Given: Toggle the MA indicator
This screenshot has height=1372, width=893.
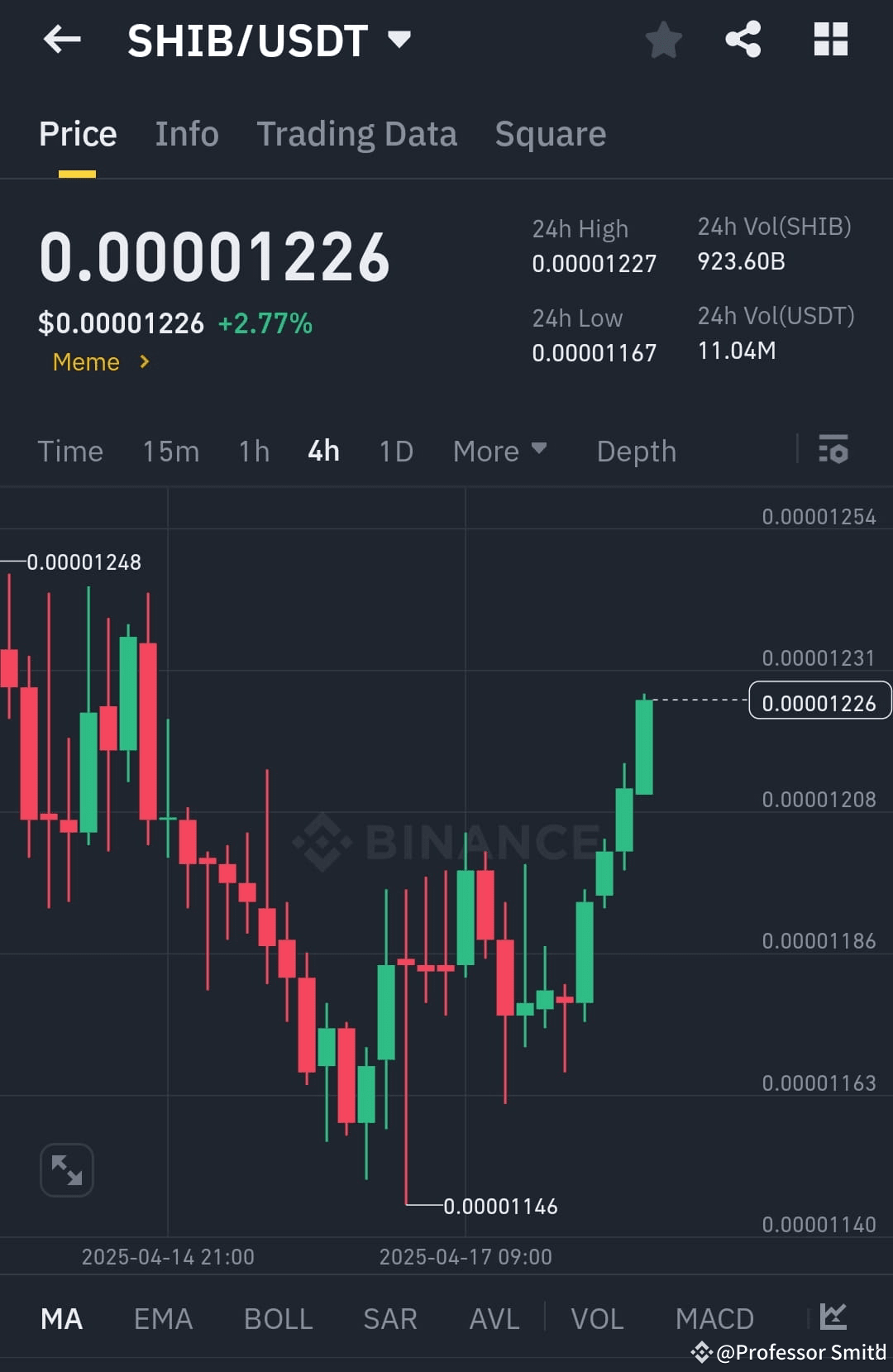Looking at the screenshot, I should pos(62,1317).
